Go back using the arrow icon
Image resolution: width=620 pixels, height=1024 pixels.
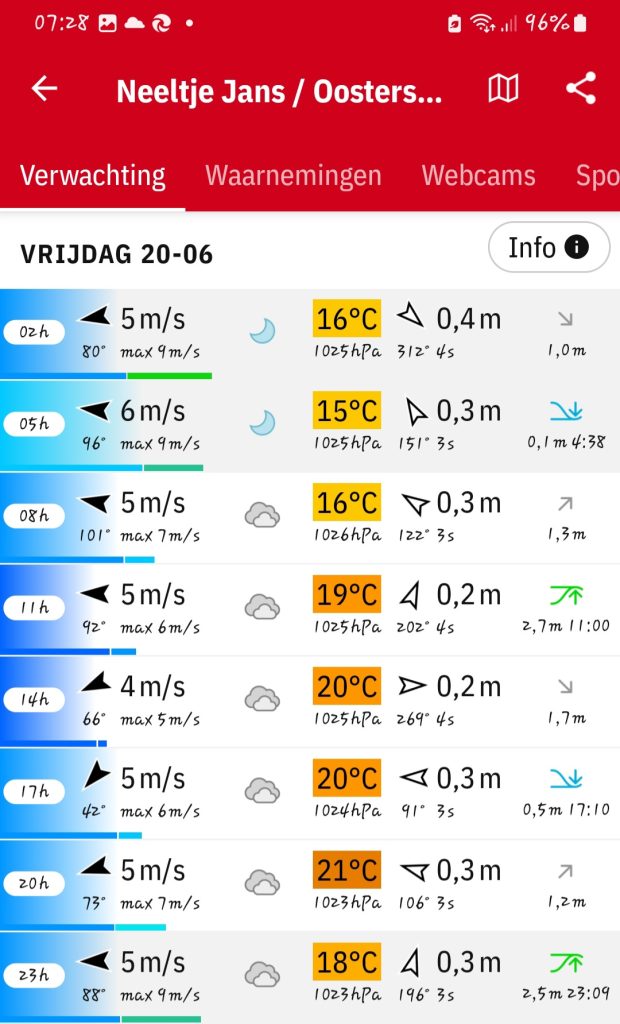44,89
